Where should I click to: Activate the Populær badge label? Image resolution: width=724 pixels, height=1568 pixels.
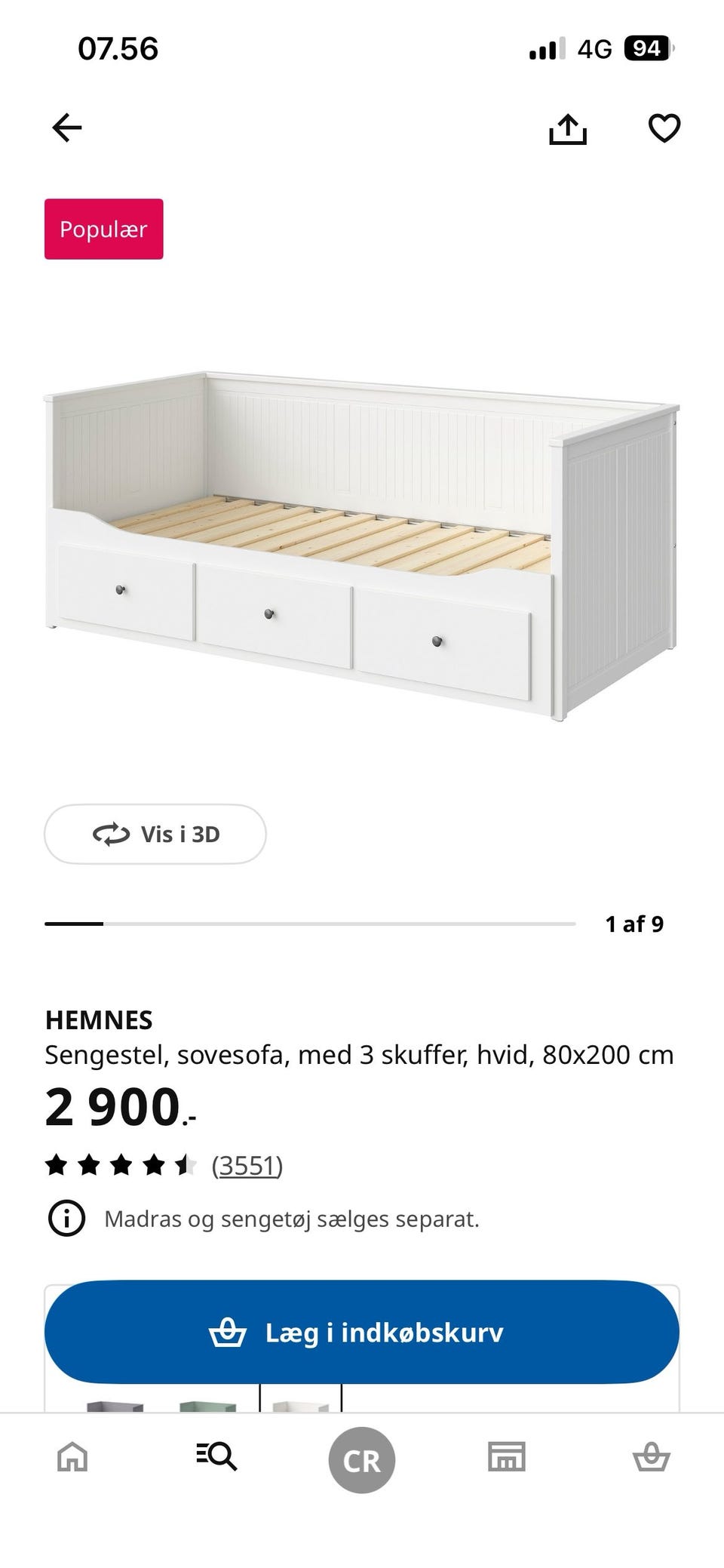click(x=103, y=229)
